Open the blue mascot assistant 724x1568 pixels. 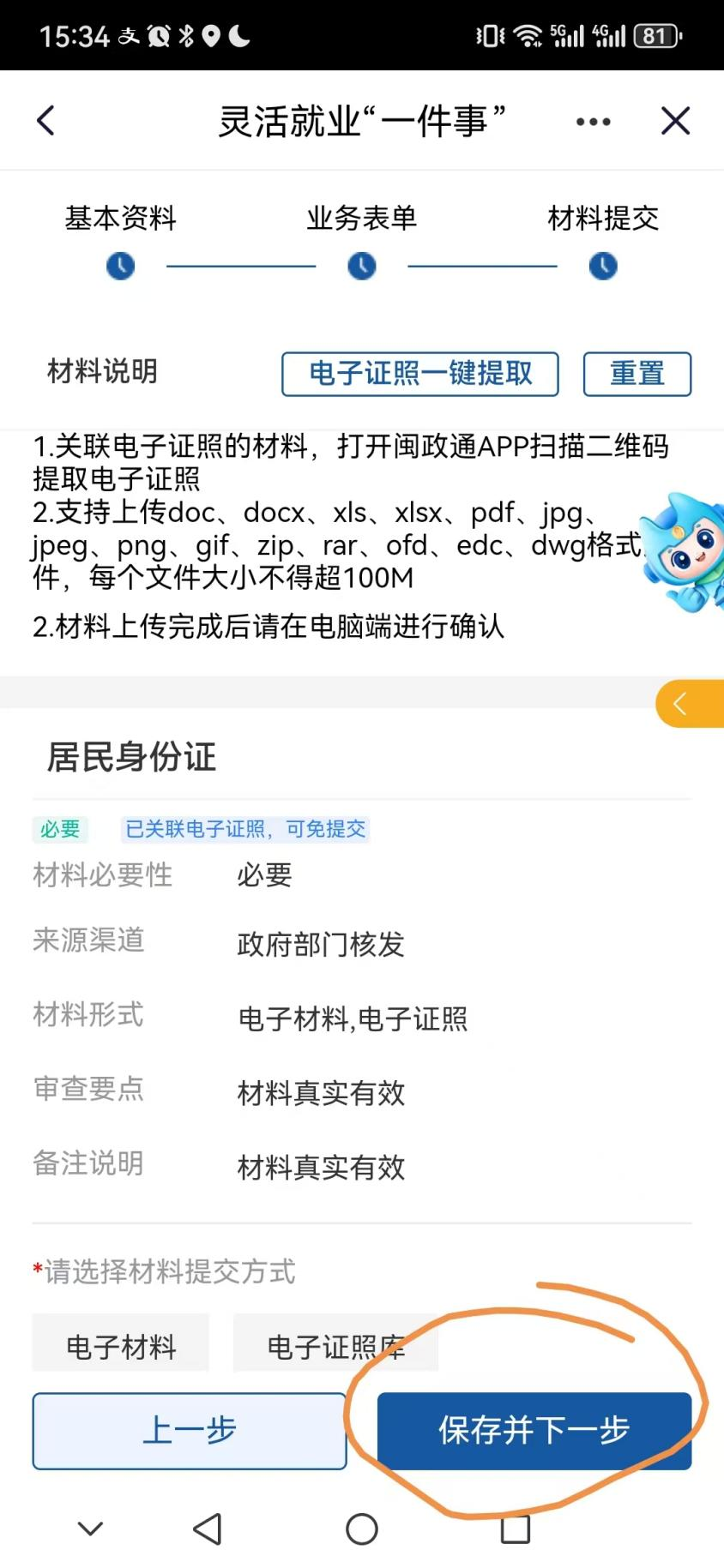click(x=683, y=553)
